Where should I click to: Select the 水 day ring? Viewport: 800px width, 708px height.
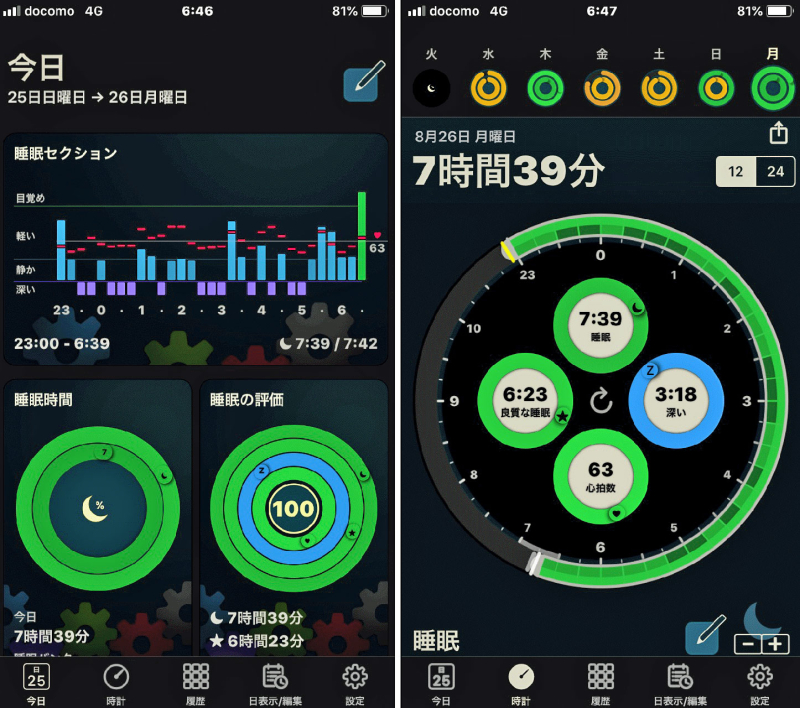(488, 88)
